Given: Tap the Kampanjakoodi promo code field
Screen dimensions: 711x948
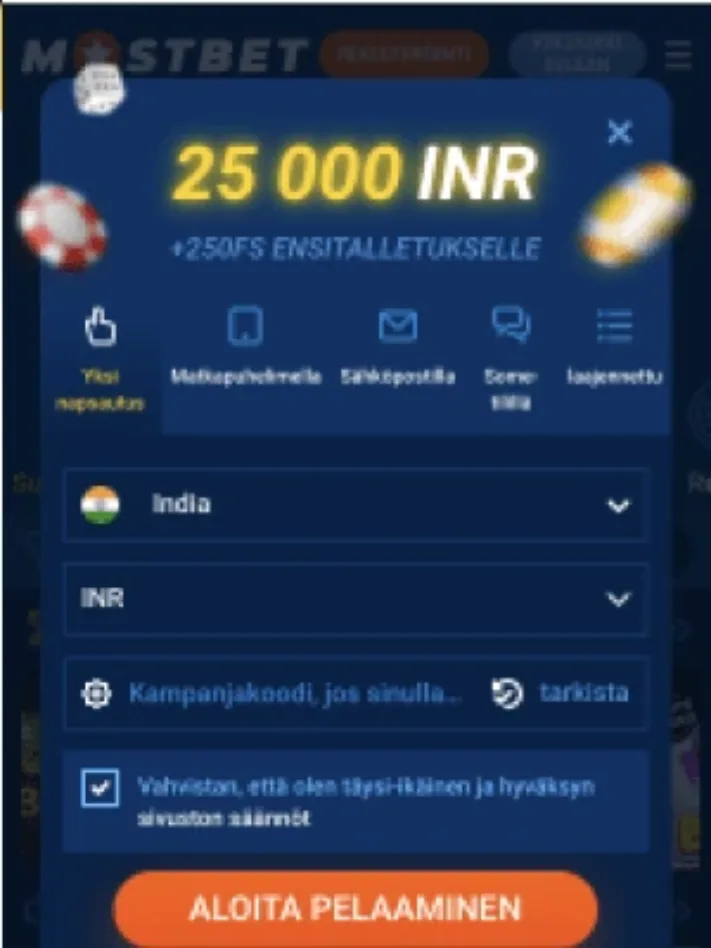Looking at the screenshot, I should click(295, 693).
